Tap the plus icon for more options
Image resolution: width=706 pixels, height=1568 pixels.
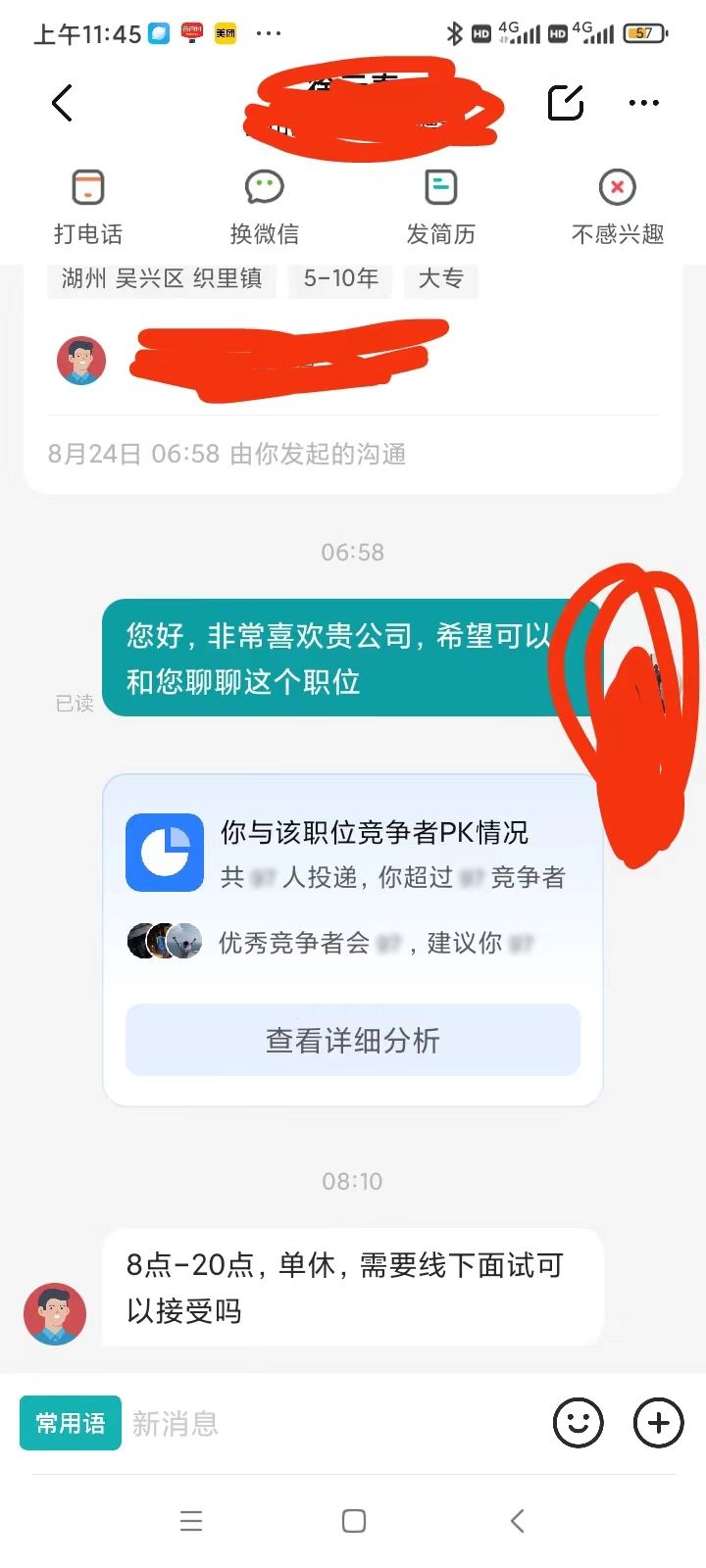click(x=659, y=1423)
